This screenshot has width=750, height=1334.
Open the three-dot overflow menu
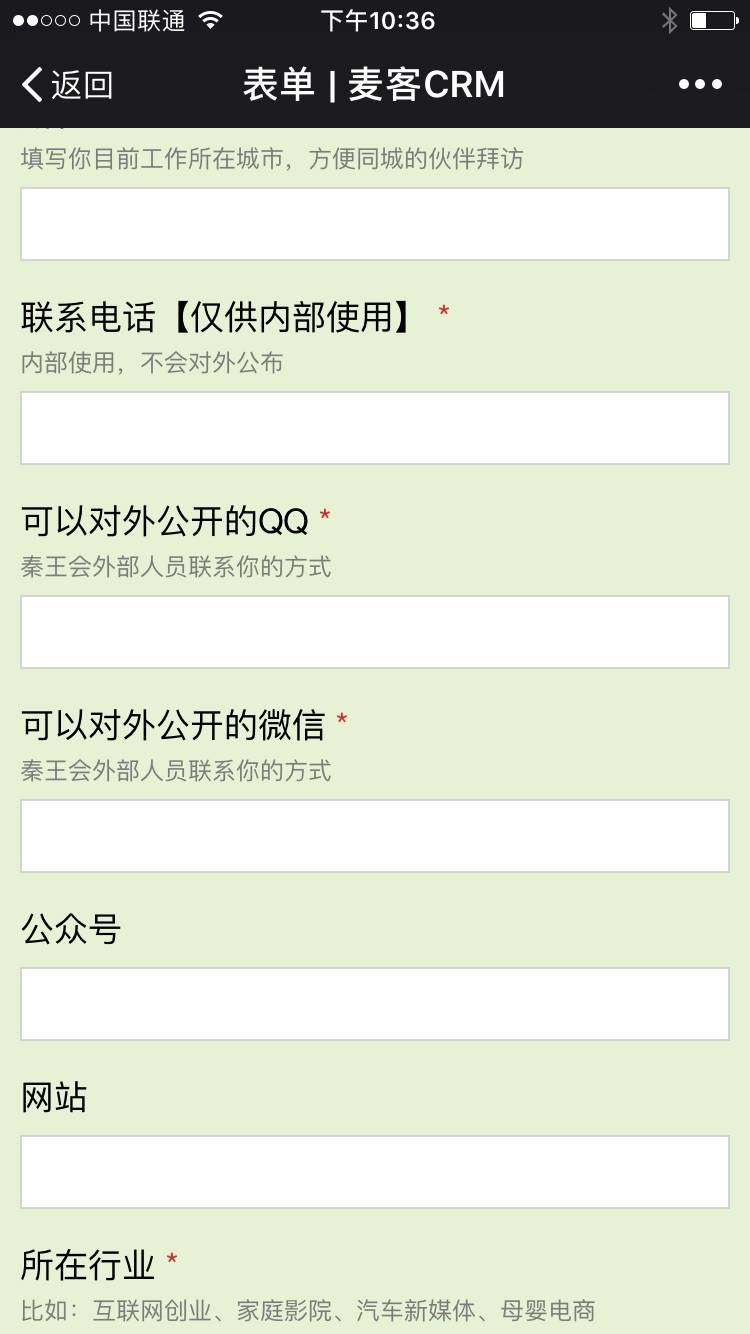click(700, 85)
